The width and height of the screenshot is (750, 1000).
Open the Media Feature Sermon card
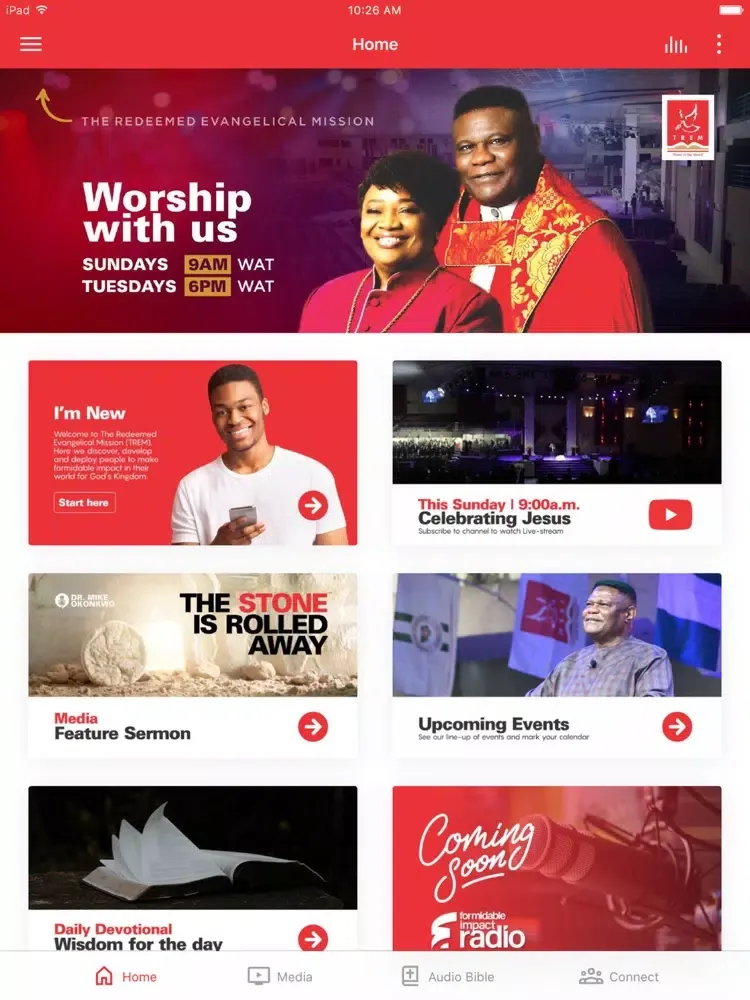tap(192, 664)
